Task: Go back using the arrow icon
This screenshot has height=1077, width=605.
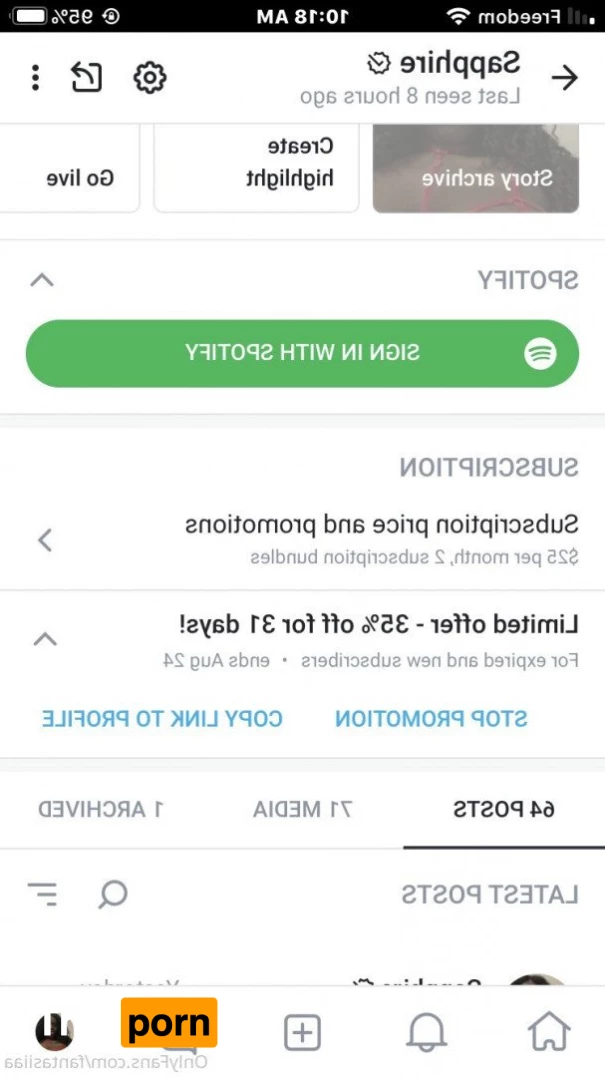Action: (565, 78)
